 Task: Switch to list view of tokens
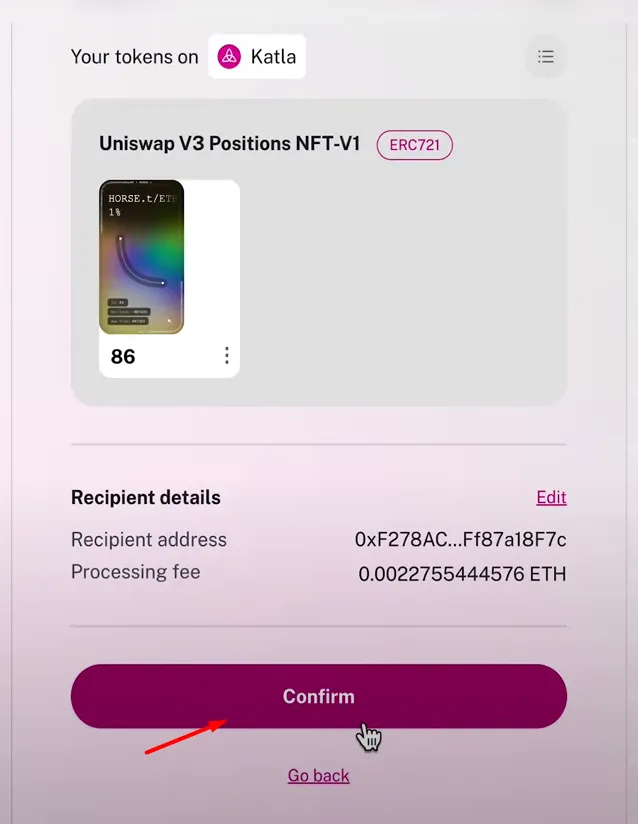(x=545, y=56)
